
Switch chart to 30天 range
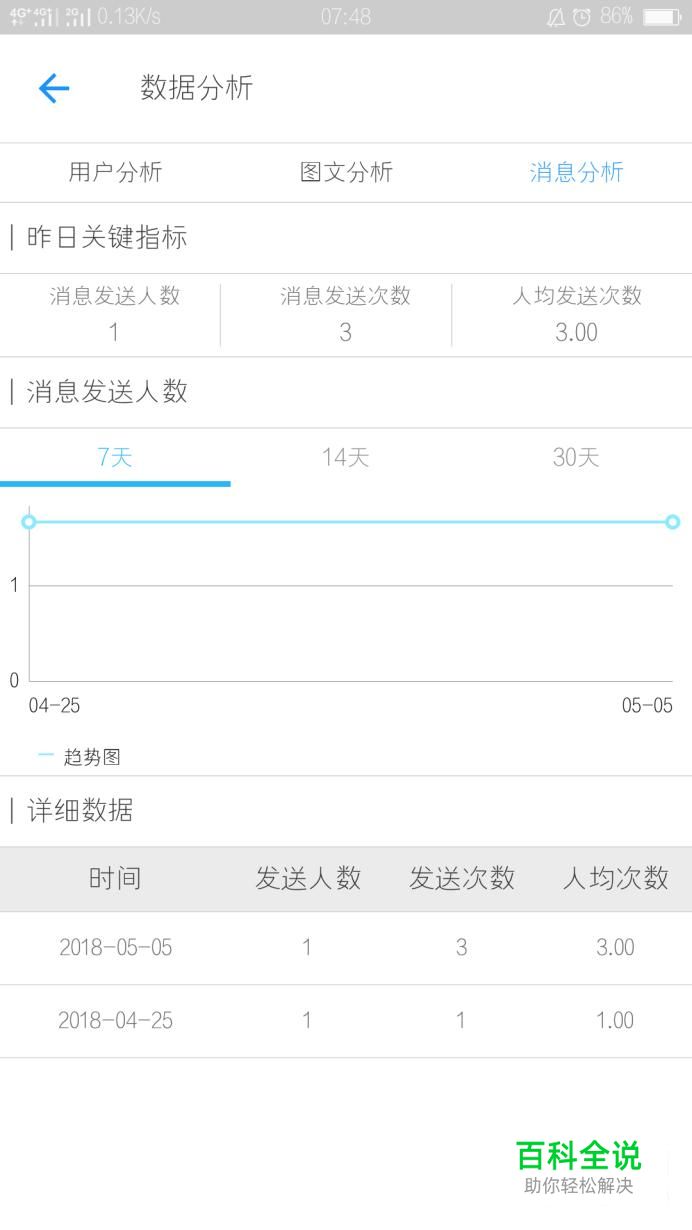point(576,458)
